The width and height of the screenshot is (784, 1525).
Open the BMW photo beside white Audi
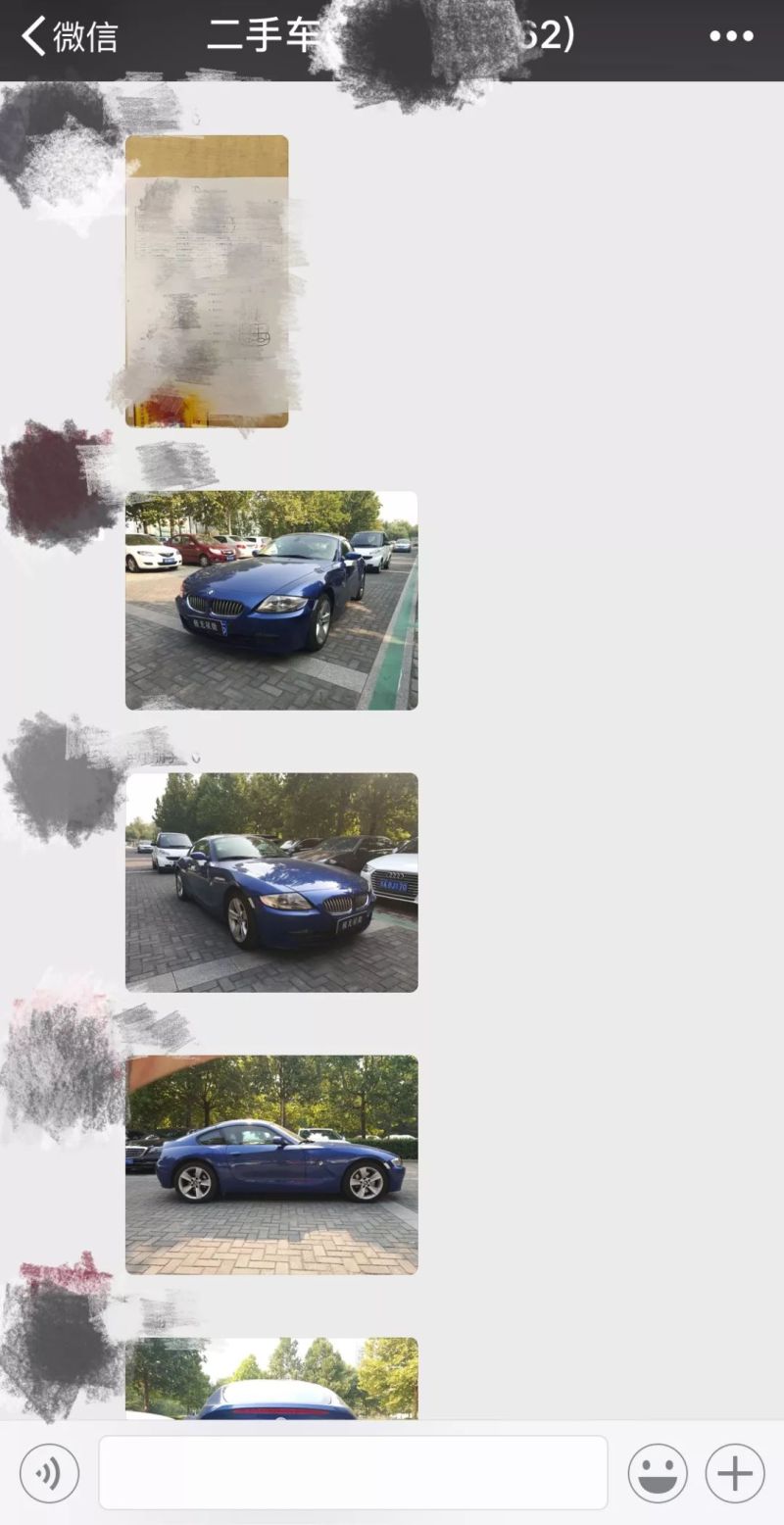(x=271, y=882)
